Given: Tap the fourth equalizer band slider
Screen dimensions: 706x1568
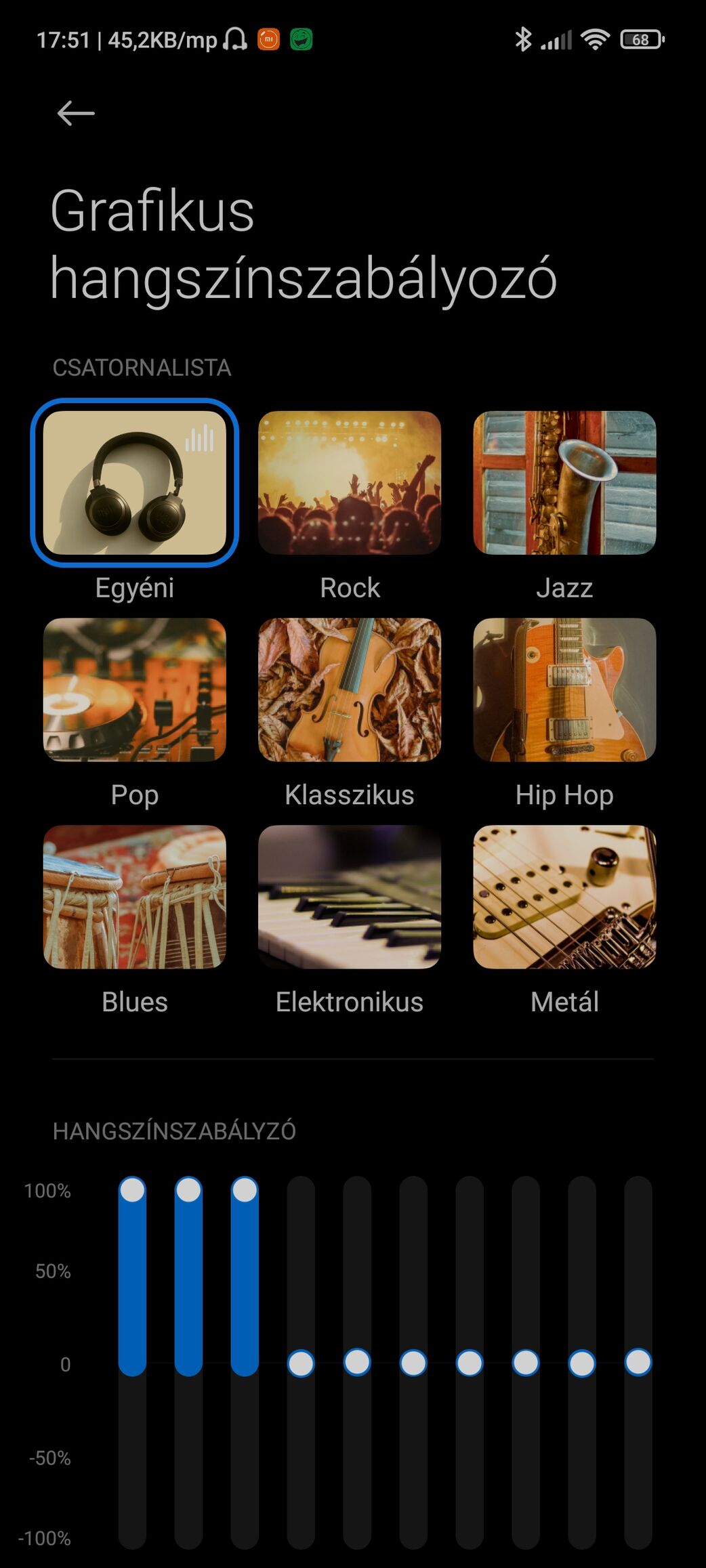Looking at the screenshot, I should point(301,1363).
